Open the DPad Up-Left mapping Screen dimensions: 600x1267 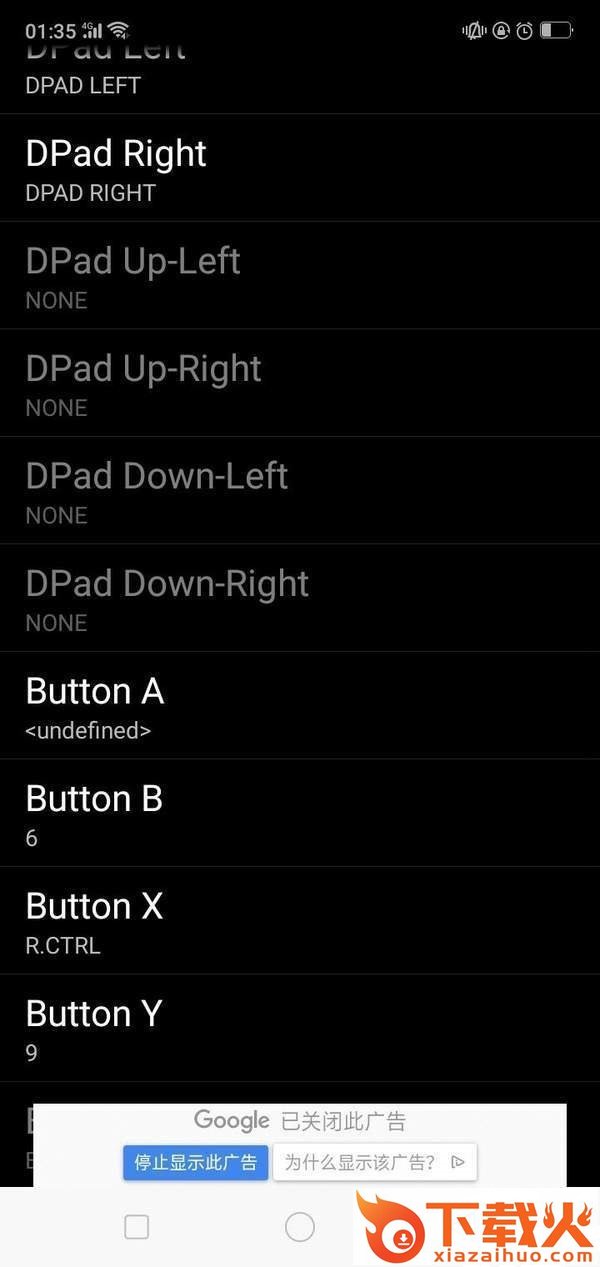[300, 275]
